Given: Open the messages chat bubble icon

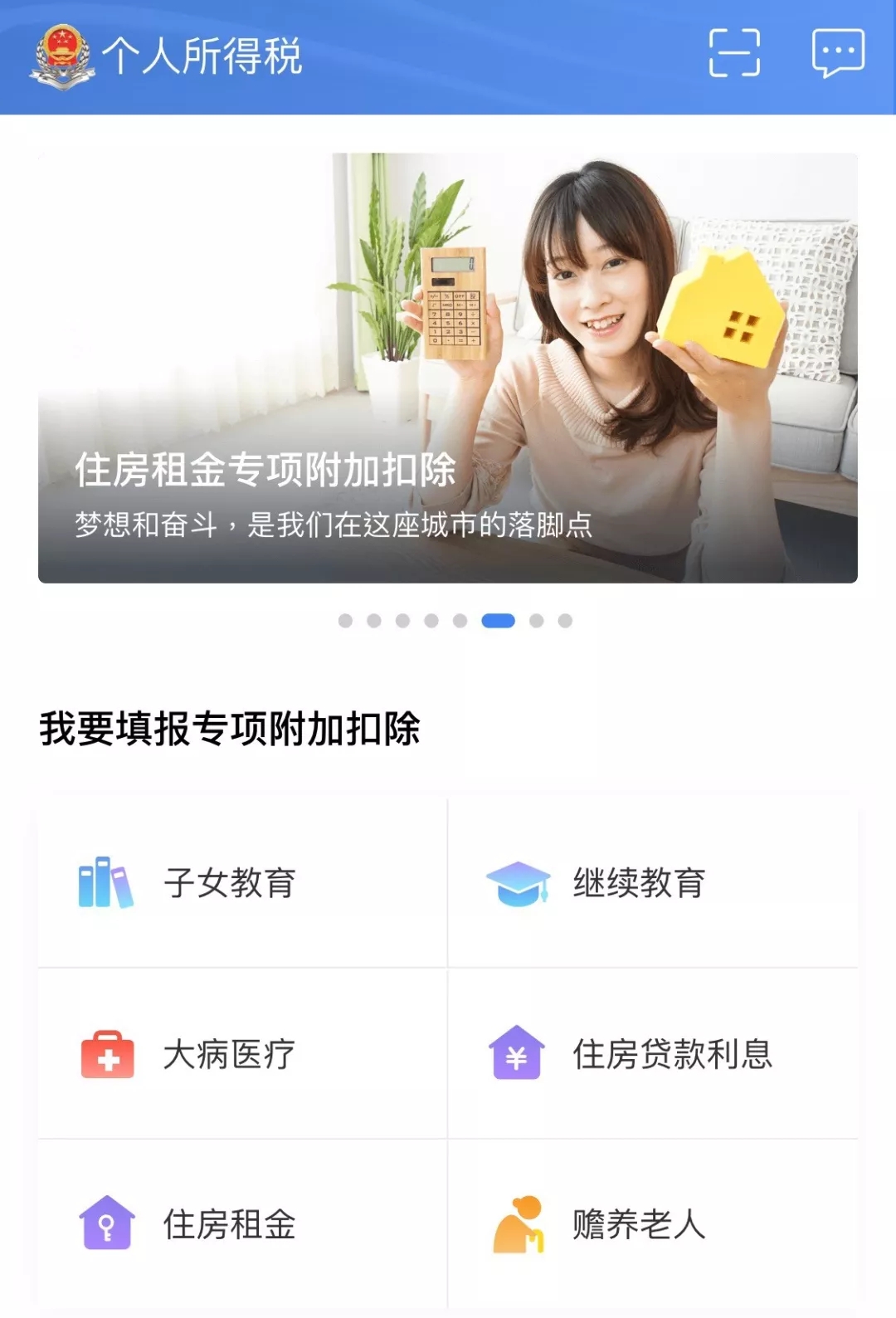Looking at the screenshot, I should [x=838, y=53].
